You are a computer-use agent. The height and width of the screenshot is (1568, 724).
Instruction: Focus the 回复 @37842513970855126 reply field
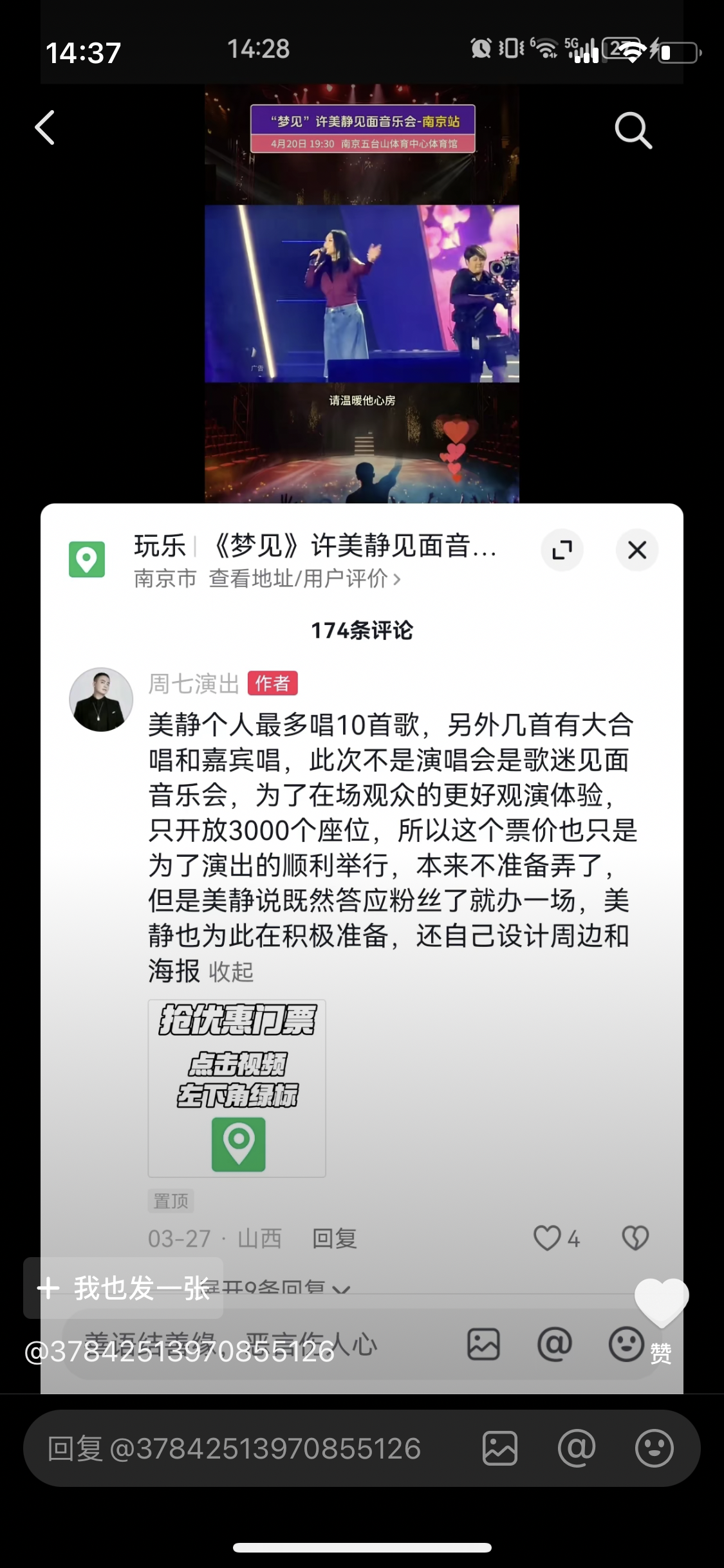coord(245,1449)
